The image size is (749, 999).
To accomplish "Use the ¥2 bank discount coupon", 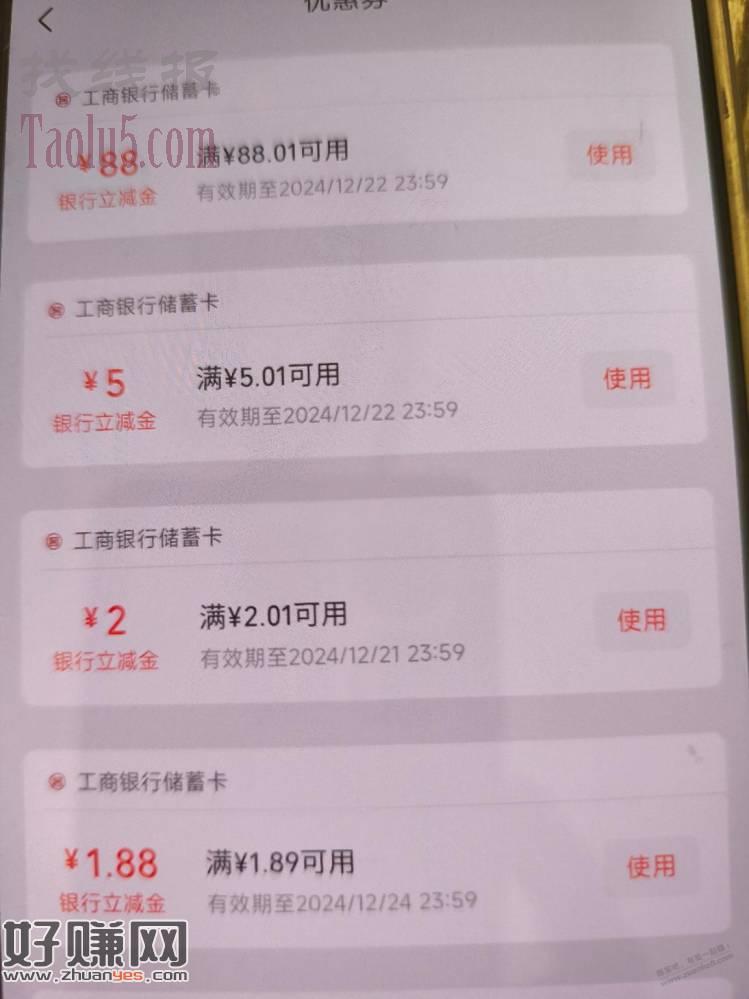I will (x=641, y=620).
